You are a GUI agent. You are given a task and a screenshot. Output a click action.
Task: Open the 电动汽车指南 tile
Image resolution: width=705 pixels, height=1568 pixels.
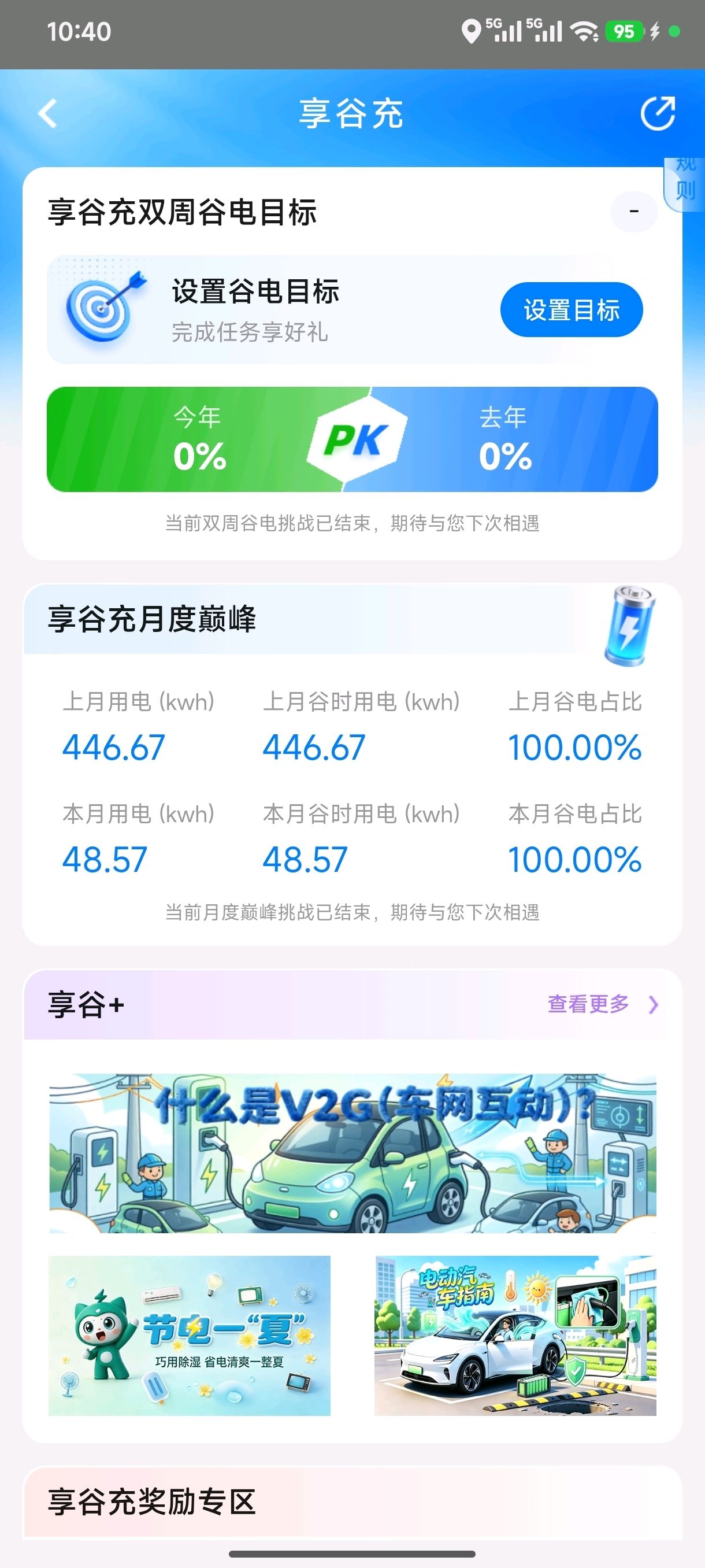click(515, 1336)
